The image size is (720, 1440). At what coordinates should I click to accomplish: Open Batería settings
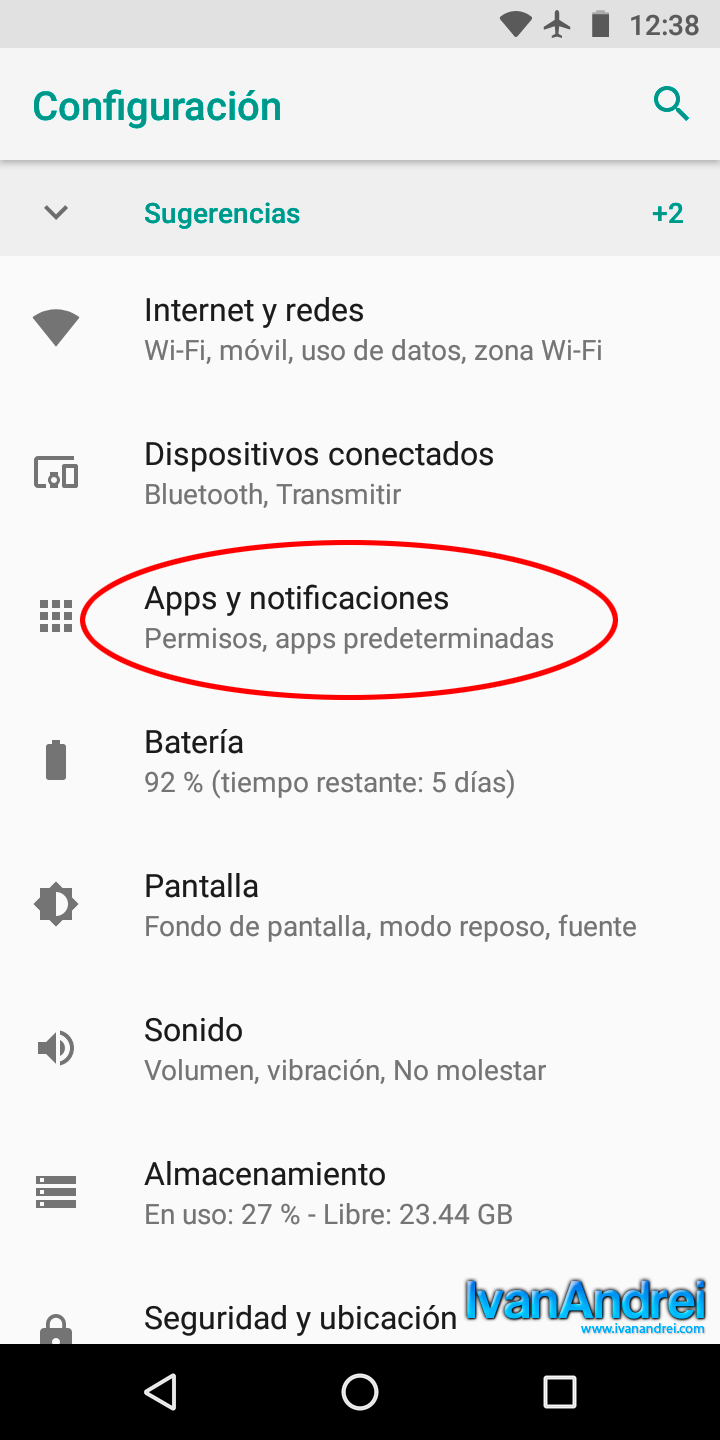pos(360,761)
